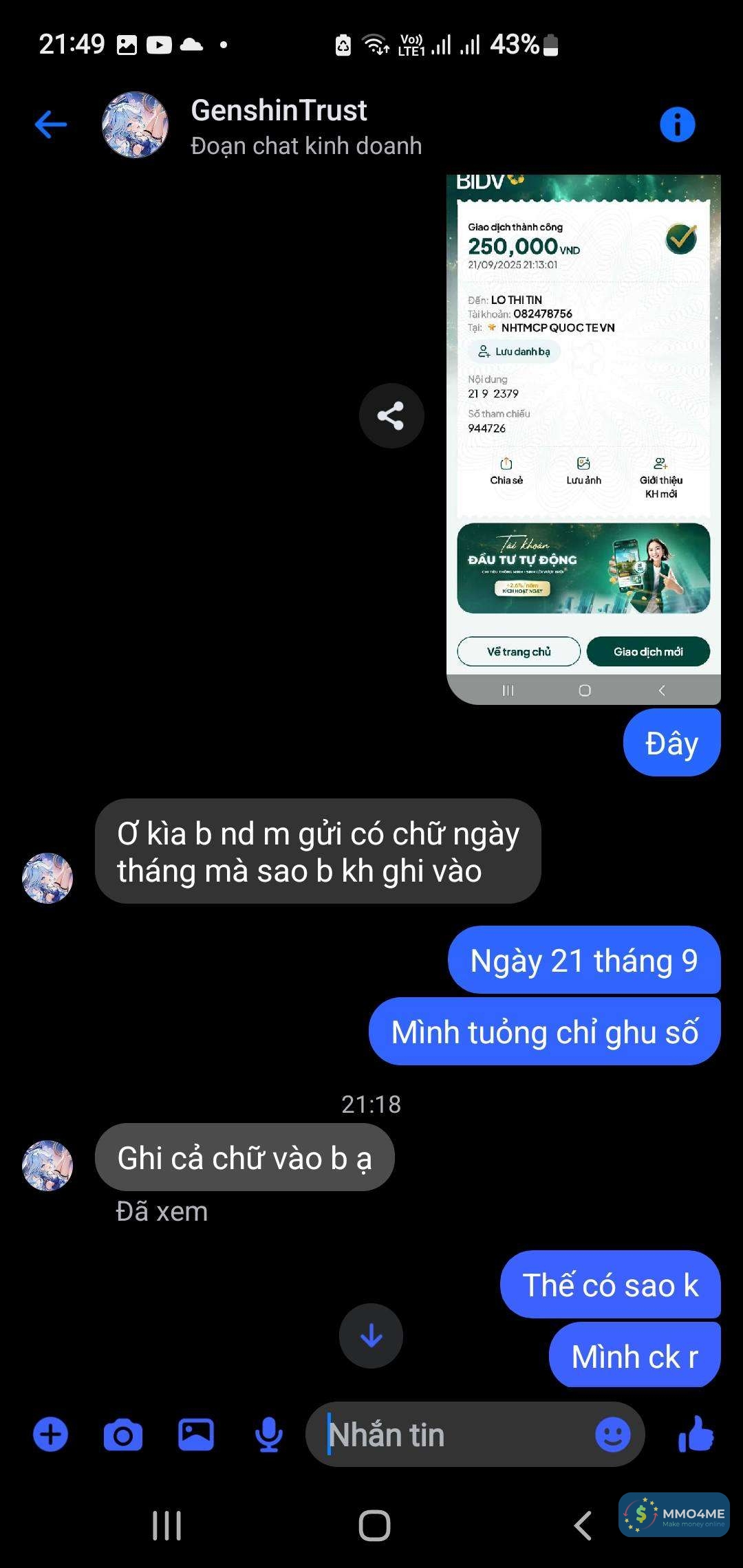Open GenshinTrust conversation info
This screenshot has width=743, height=1568.
click(x=677, y=124)
